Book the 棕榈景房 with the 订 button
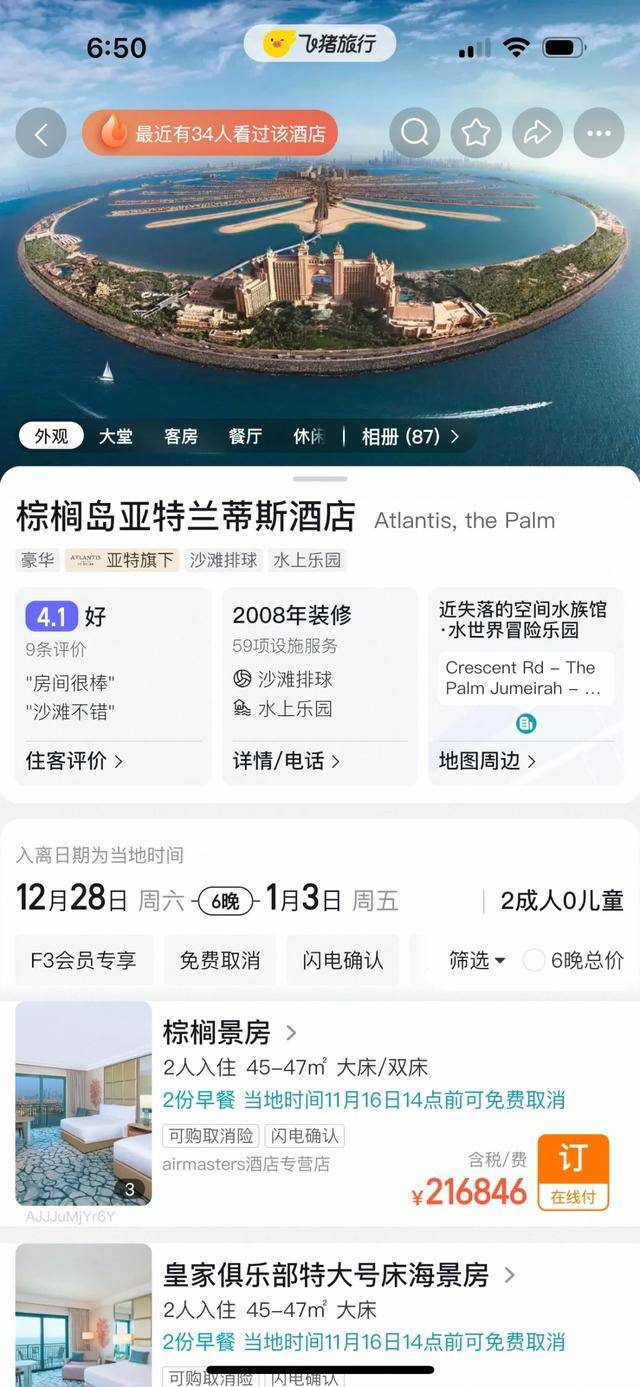Viewport: 640px width, 1387px height. [x=573, y=1172]
